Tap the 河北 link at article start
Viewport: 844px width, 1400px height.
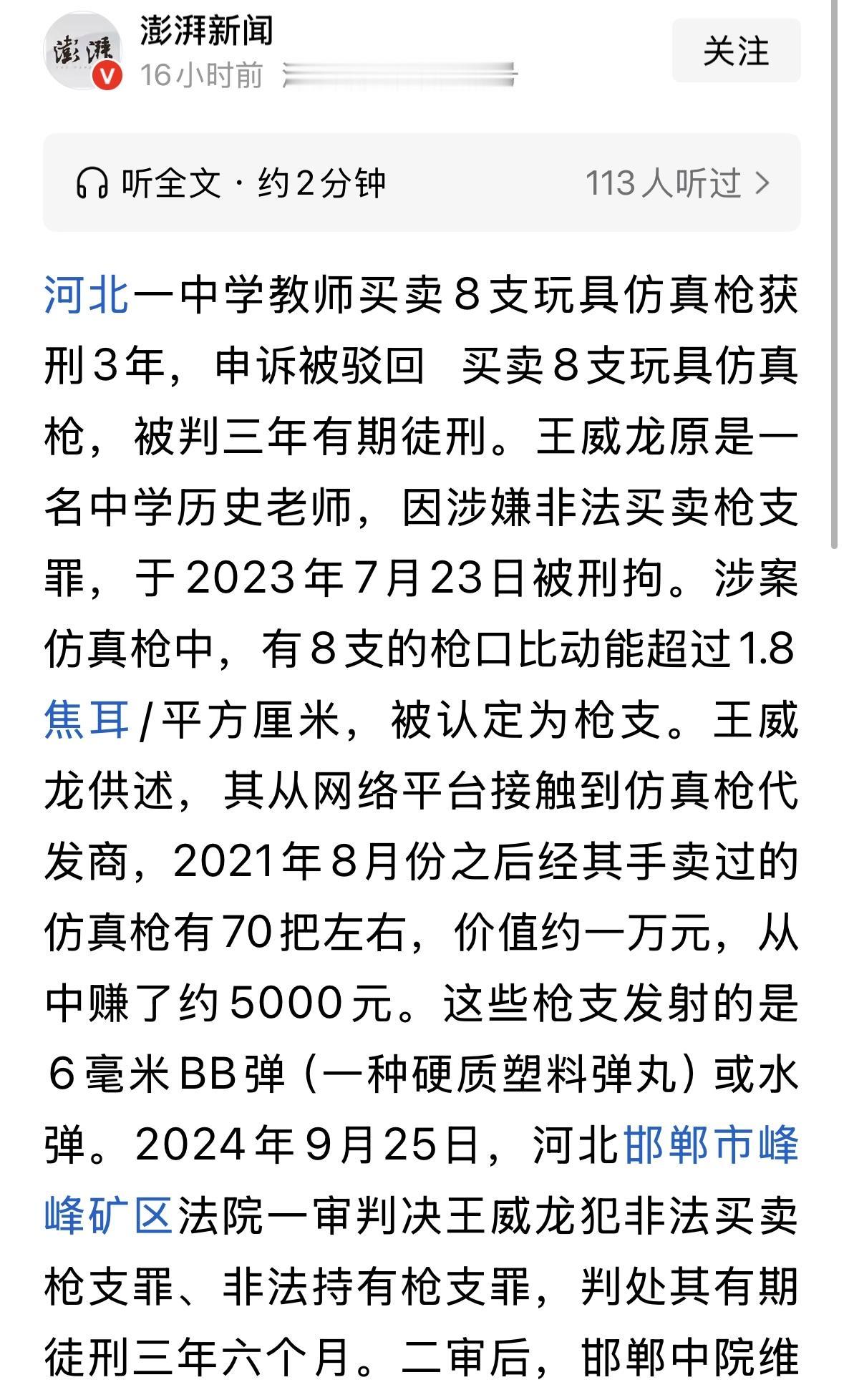(x=85, y=296)
